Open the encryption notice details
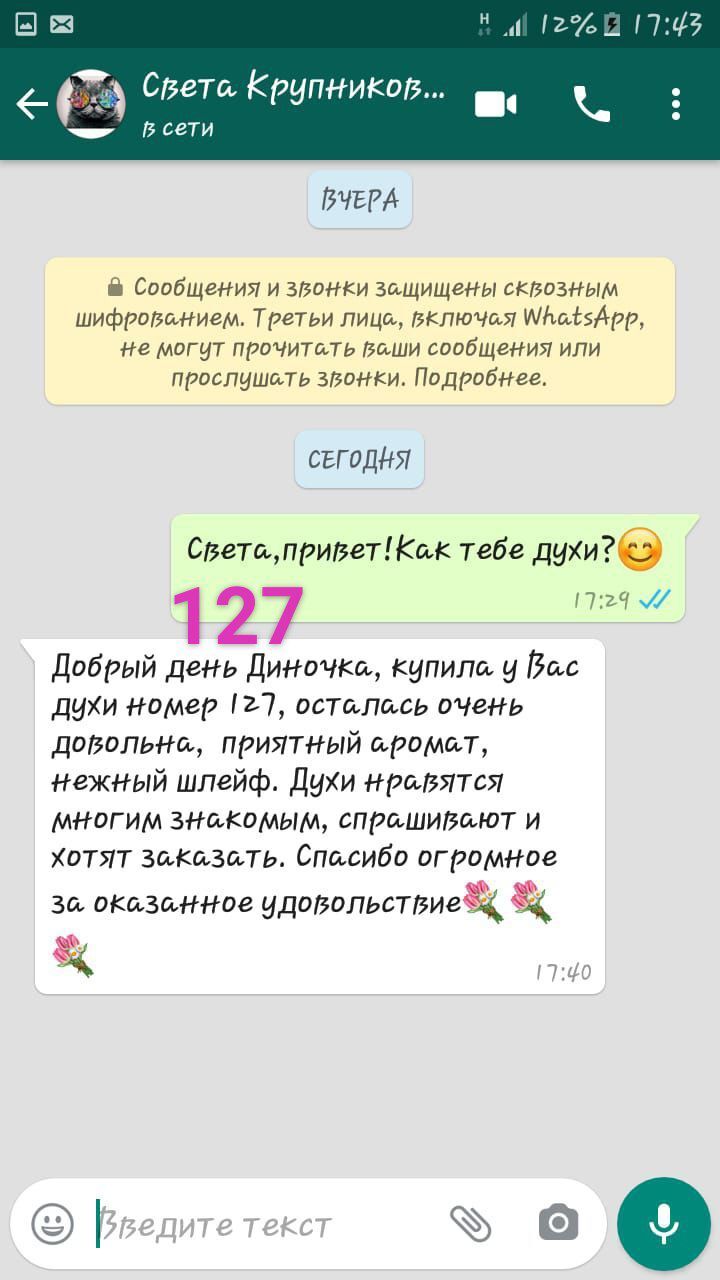Image resolution: width=720 pixels, height=1280 pixels. coord(360,332)
